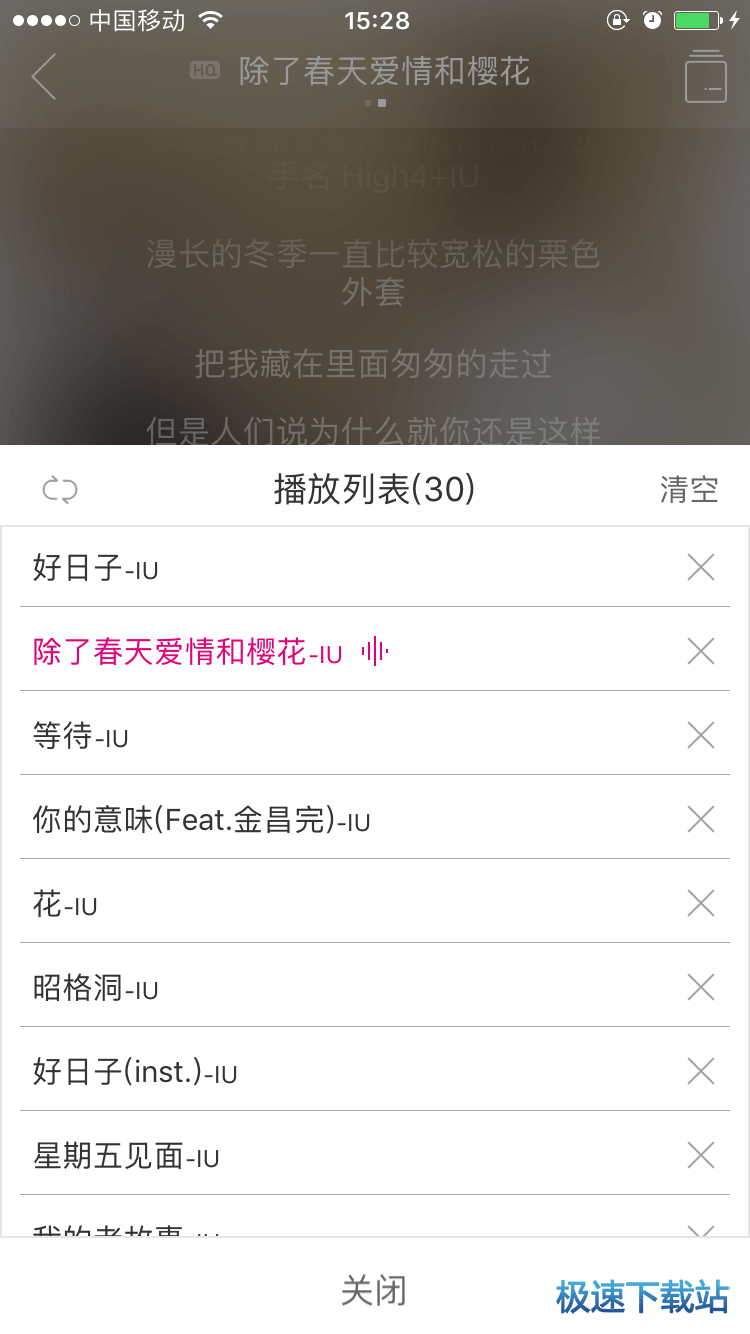Play 昭格洞-IU from the playlist

click(96, 989)
